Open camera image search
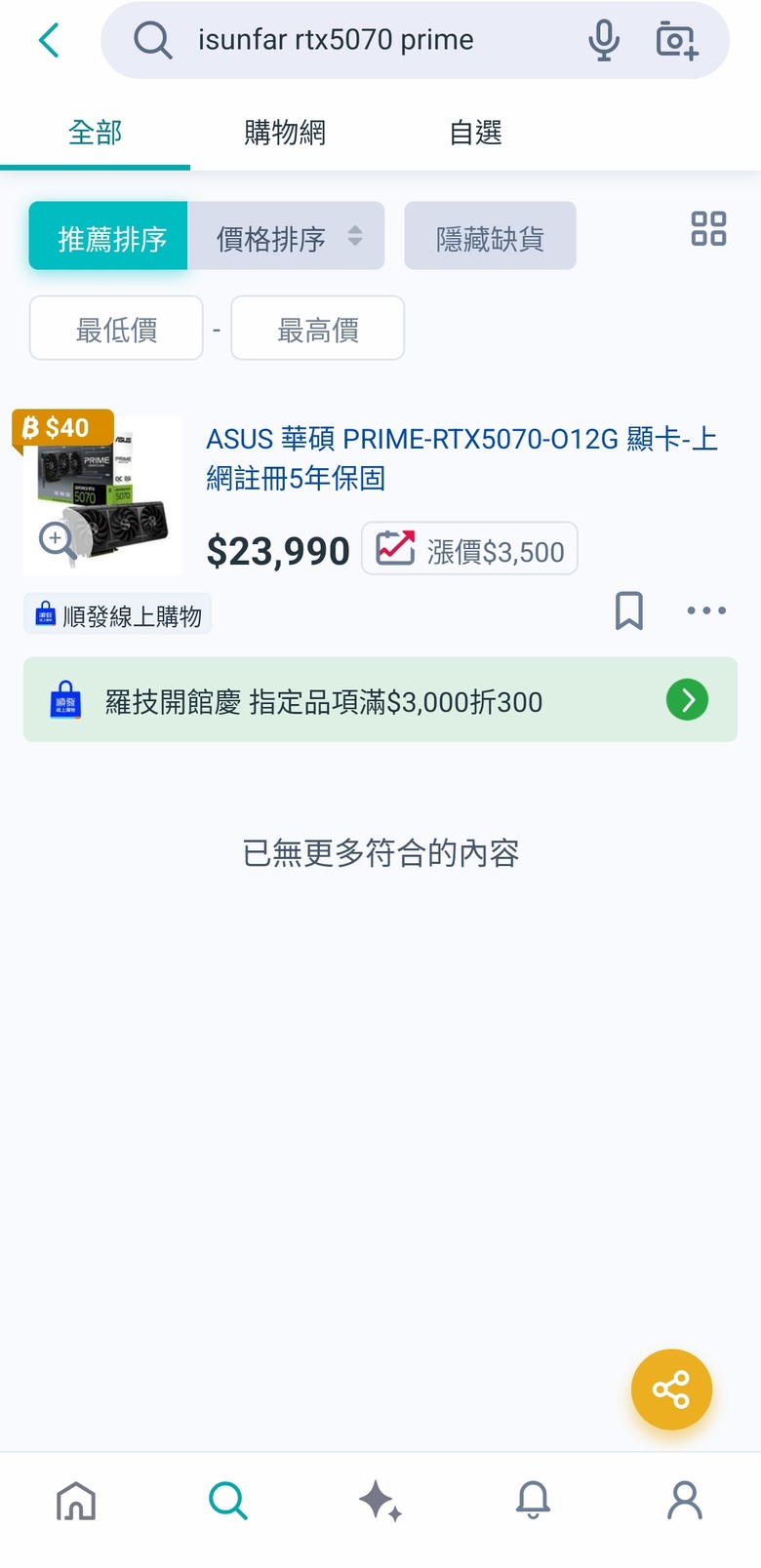The width and height of the screenshot is (761, 1568). 676,40
